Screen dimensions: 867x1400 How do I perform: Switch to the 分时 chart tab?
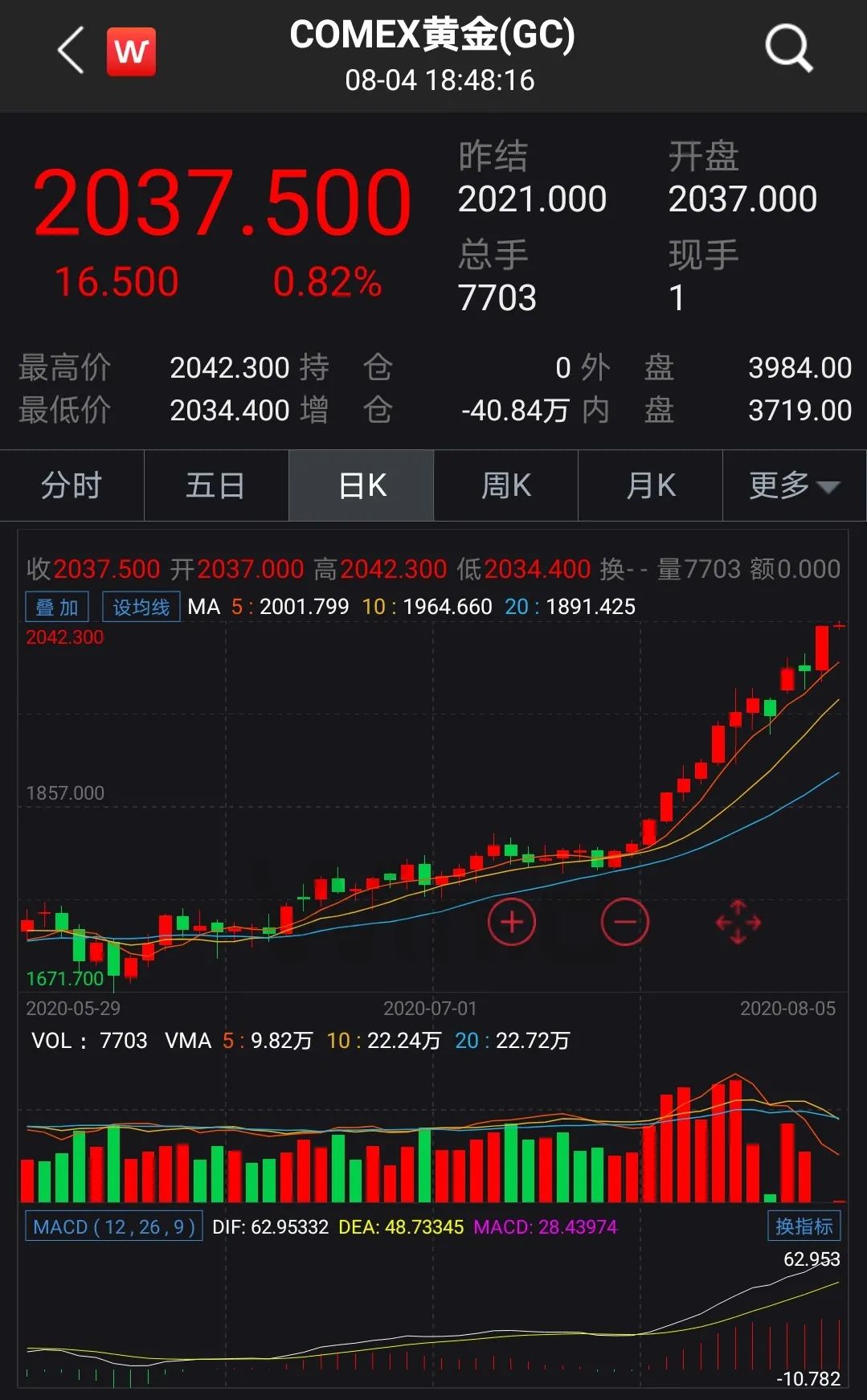click(72, 485)
